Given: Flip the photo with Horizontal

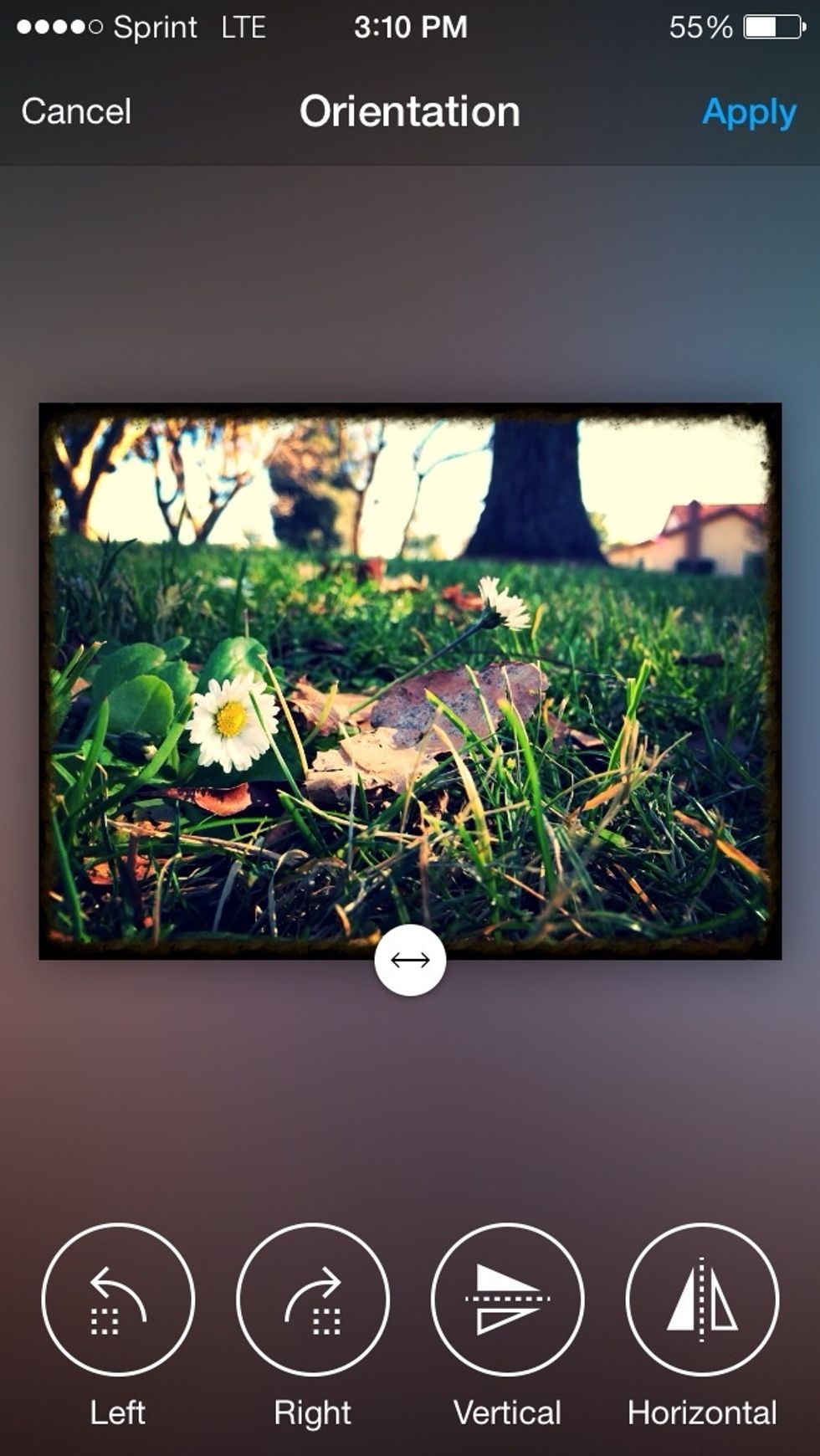Looking at the screenshot, I should click(702, 1300).
